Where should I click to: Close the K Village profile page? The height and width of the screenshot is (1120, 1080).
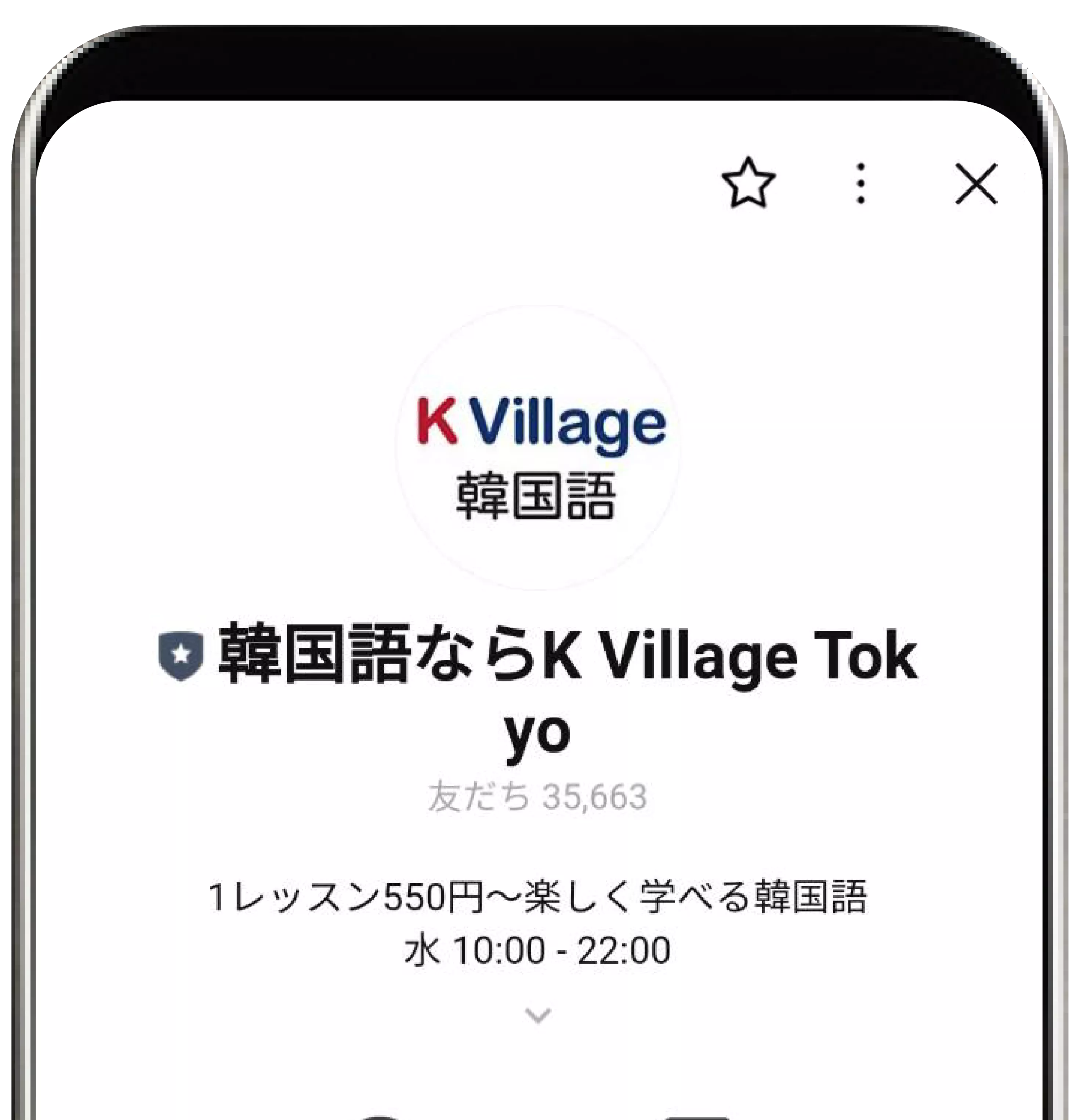click(976, 184)
